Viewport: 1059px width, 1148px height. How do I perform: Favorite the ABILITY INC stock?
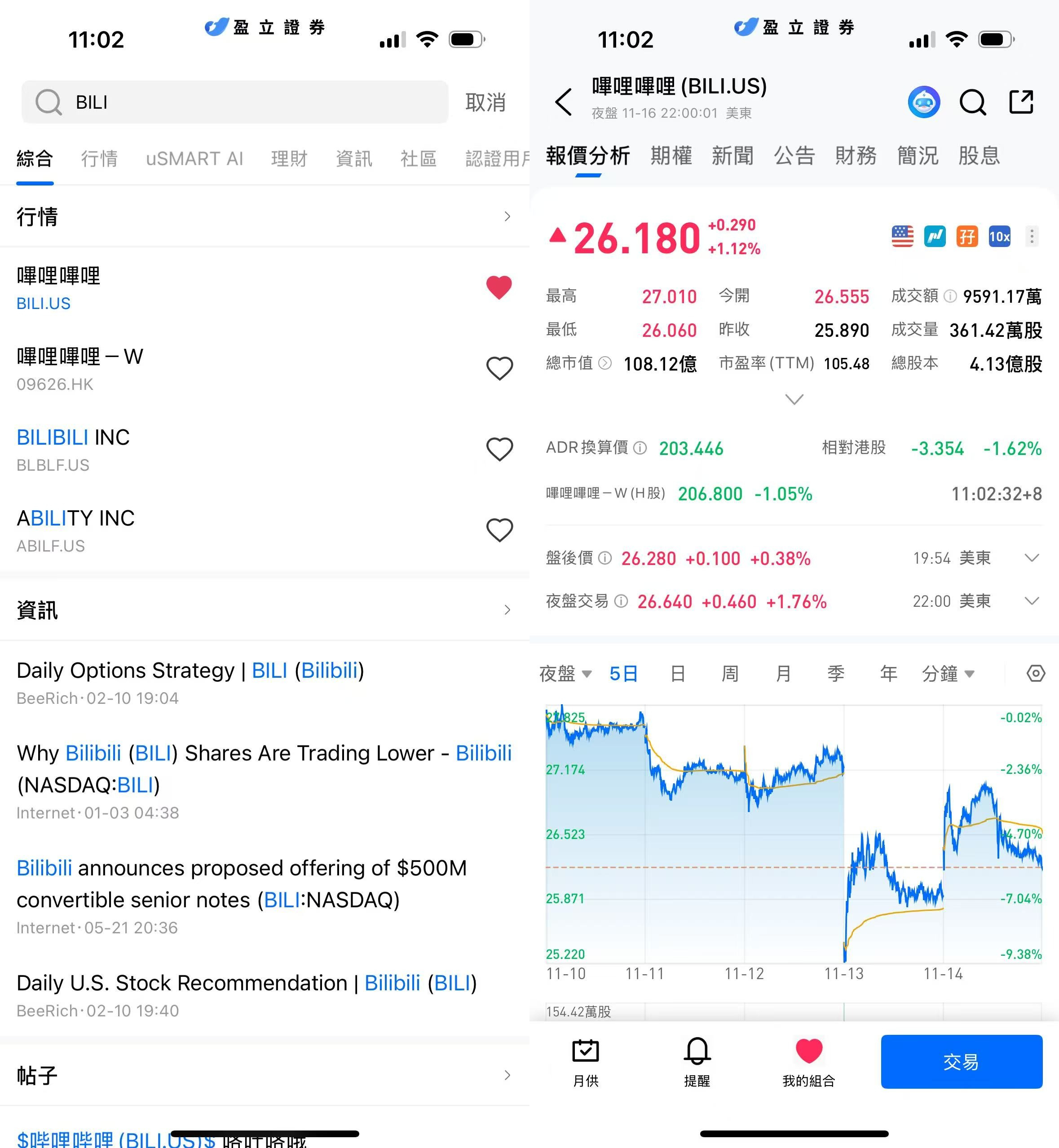[x=499, y=530]
